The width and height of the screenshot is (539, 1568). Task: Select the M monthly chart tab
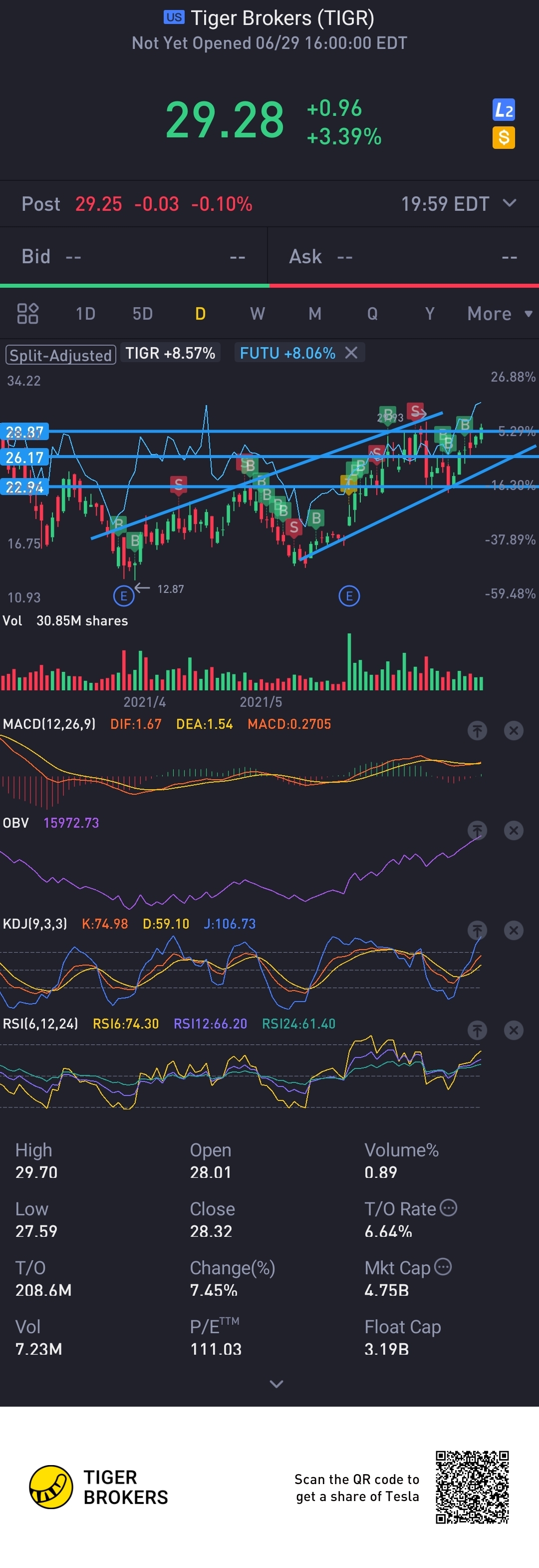(x=314, y=314)
